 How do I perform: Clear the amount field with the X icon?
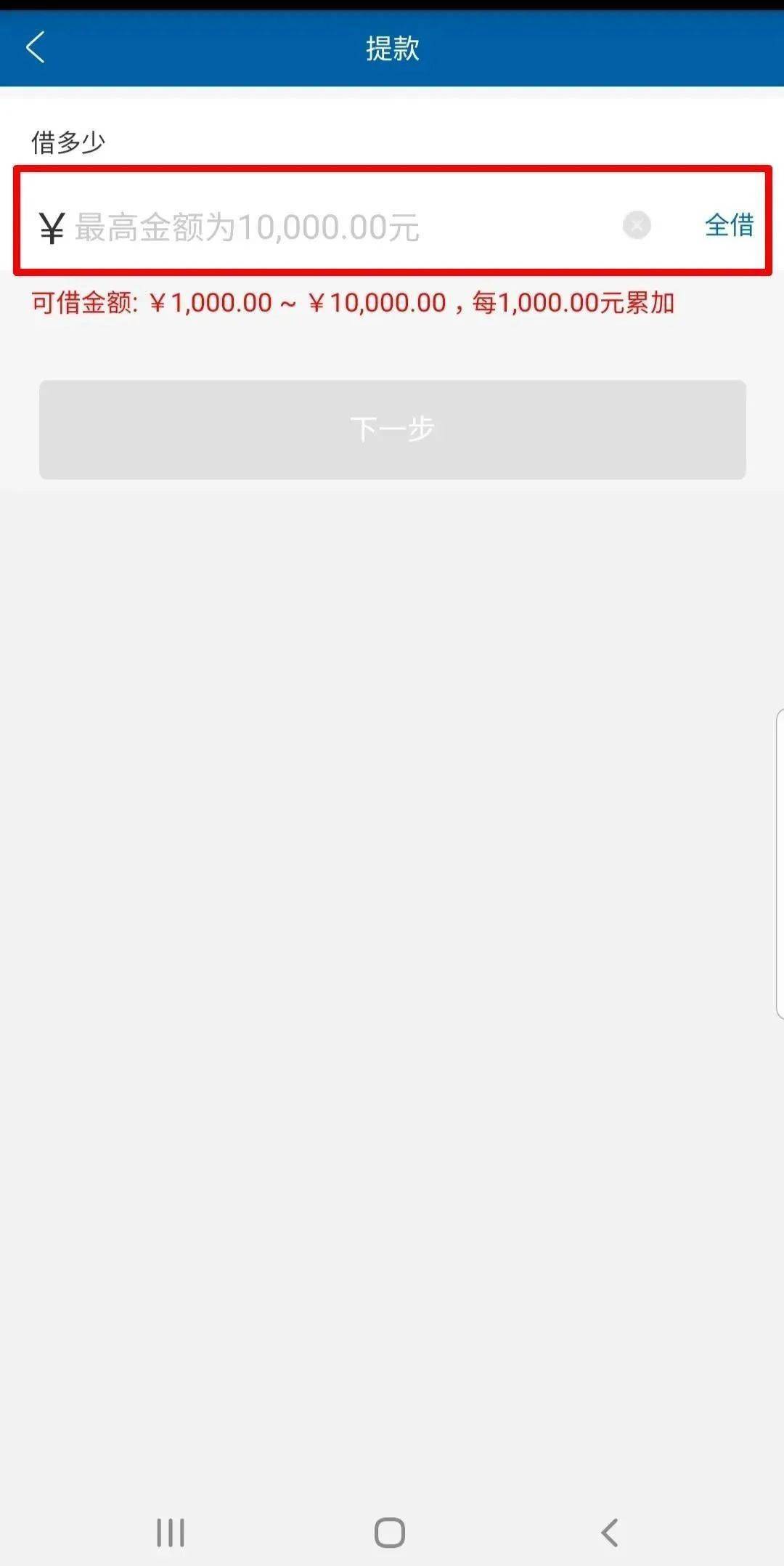coord(637,225)
